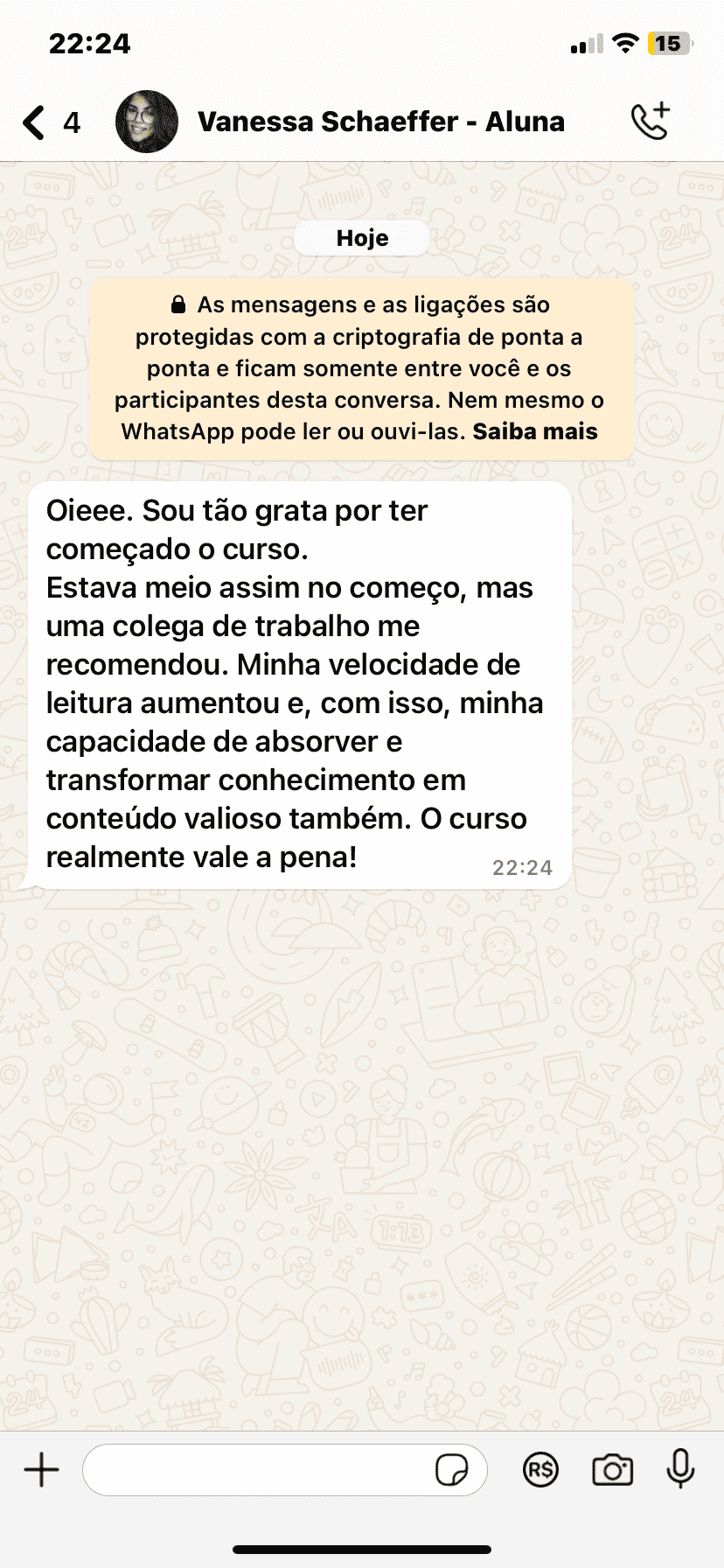
Task: Focus the message text field
Action: [x=258, y=1469]
